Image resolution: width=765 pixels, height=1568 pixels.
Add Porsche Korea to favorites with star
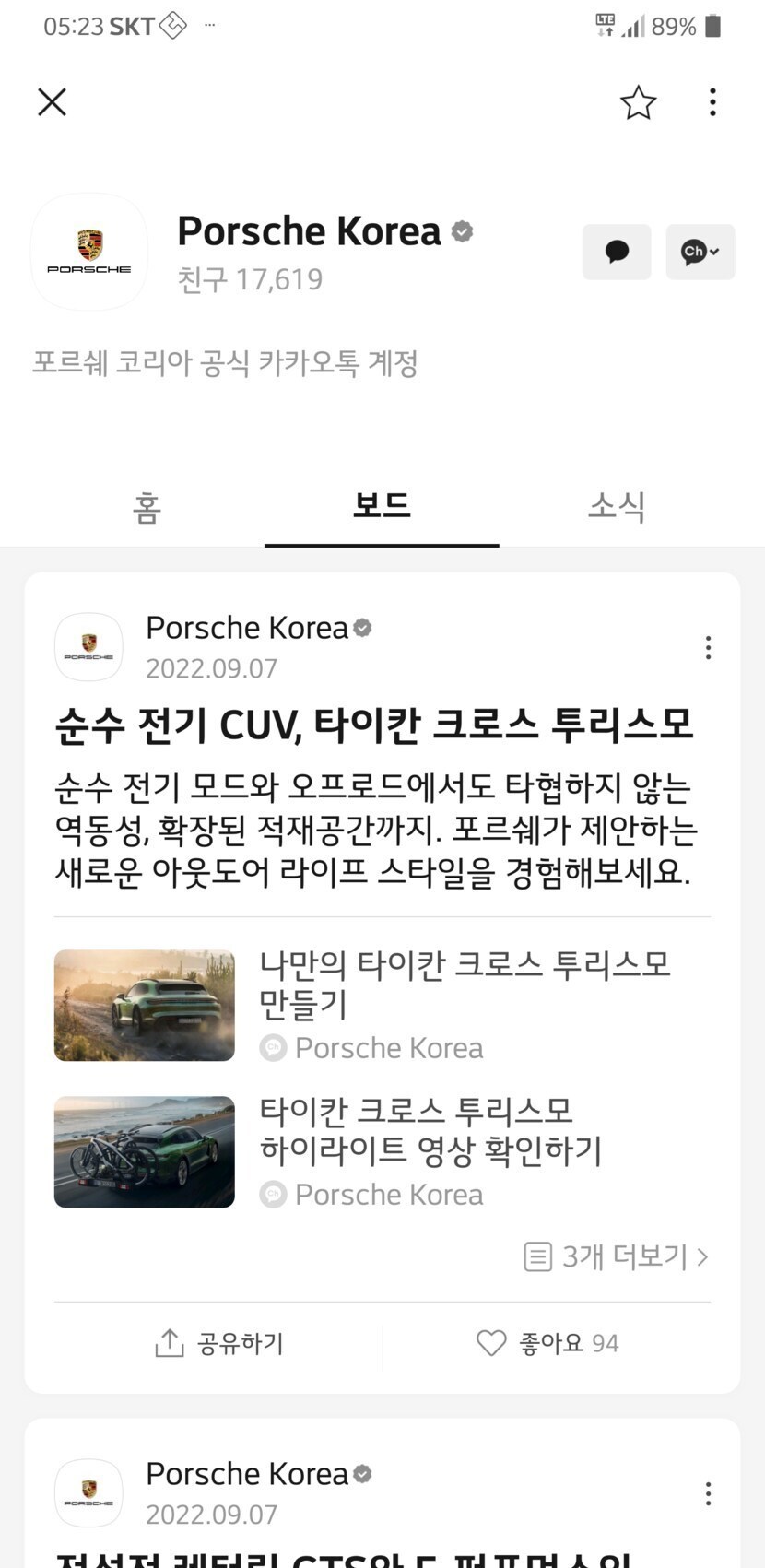[638, 102]
